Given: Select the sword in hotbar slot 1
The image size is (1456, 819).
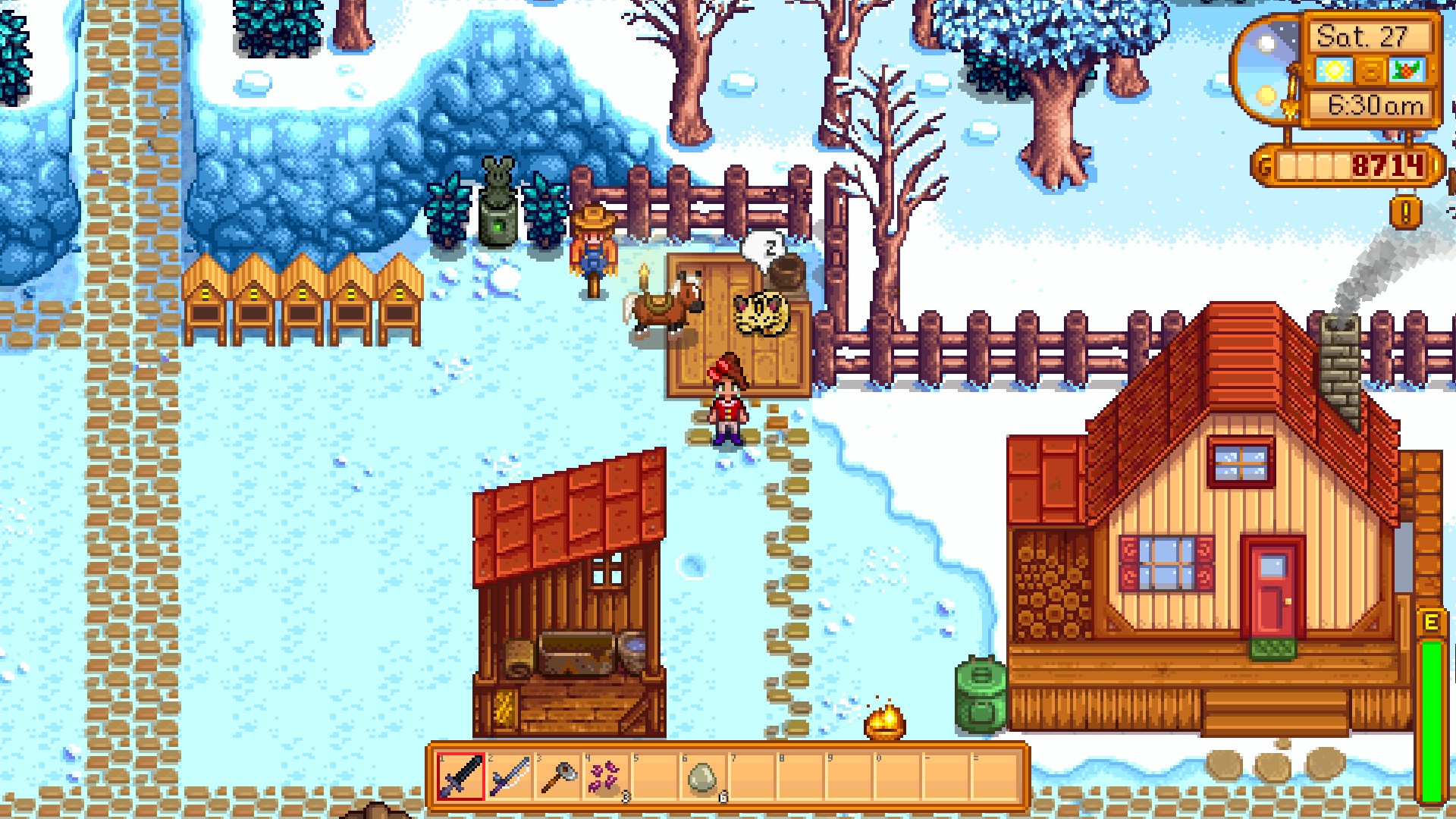Looking at the screenshot, I should [x=460, y=777].
